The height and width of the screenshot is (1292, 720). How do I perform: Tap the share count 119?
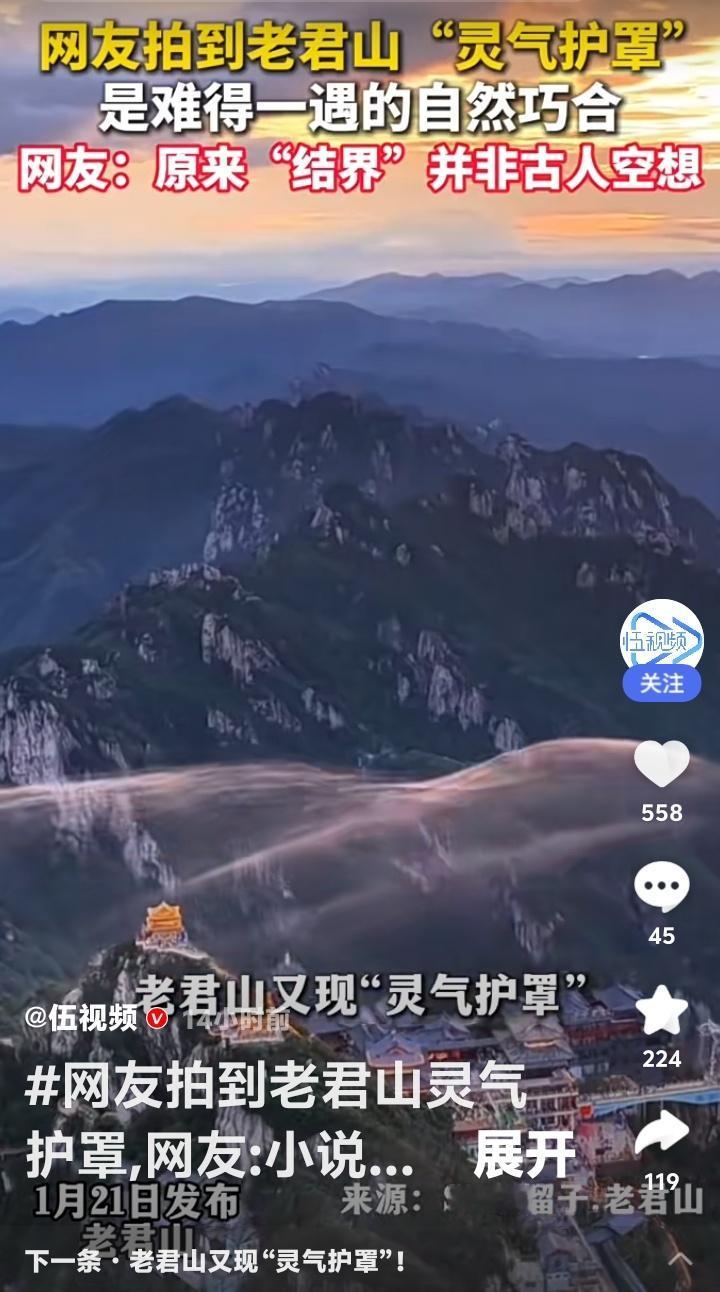click(663, 1180)
